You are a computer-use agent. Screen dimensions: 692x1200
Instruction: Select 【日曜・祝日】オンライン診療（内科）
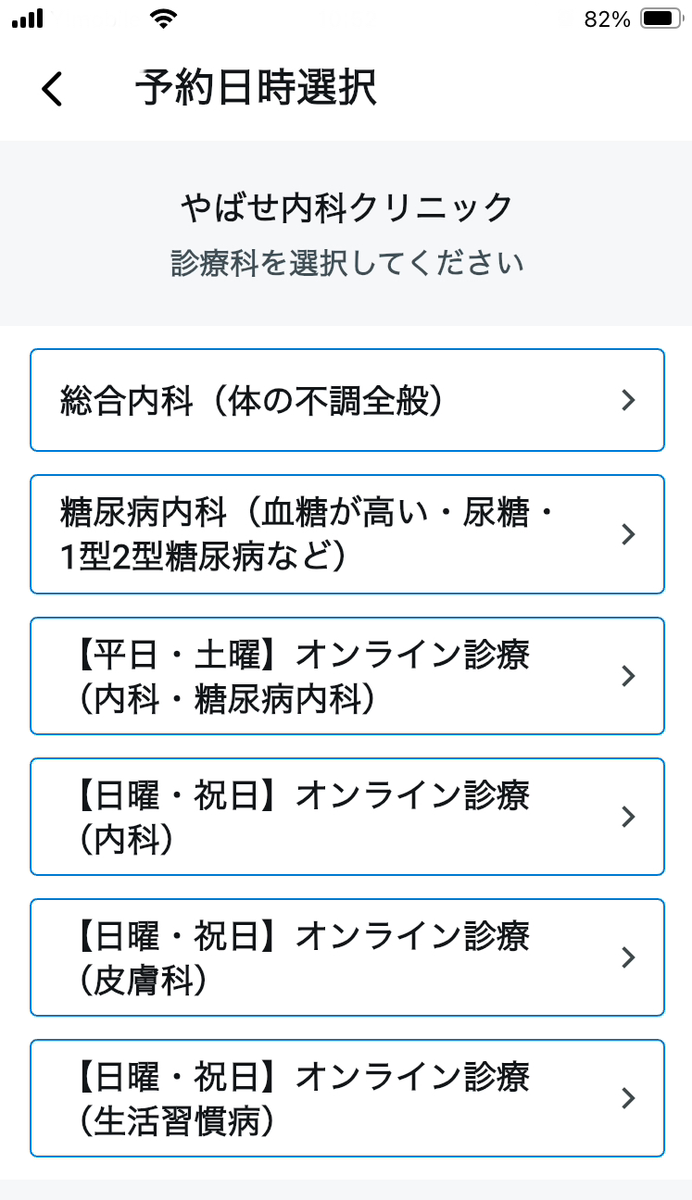347,817
